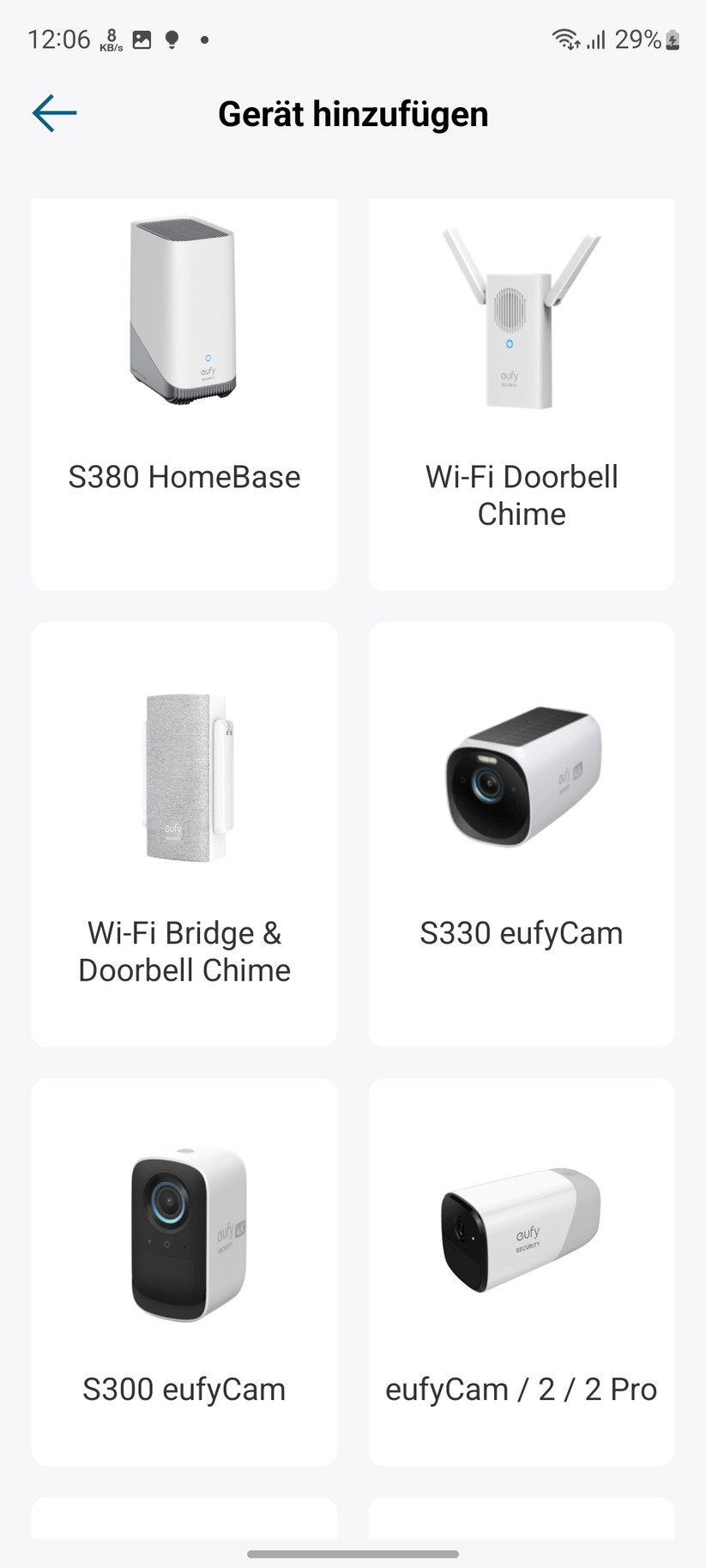
Task: Tap the back arrow to leave Gerät hinzufügen
Action: 53,112
